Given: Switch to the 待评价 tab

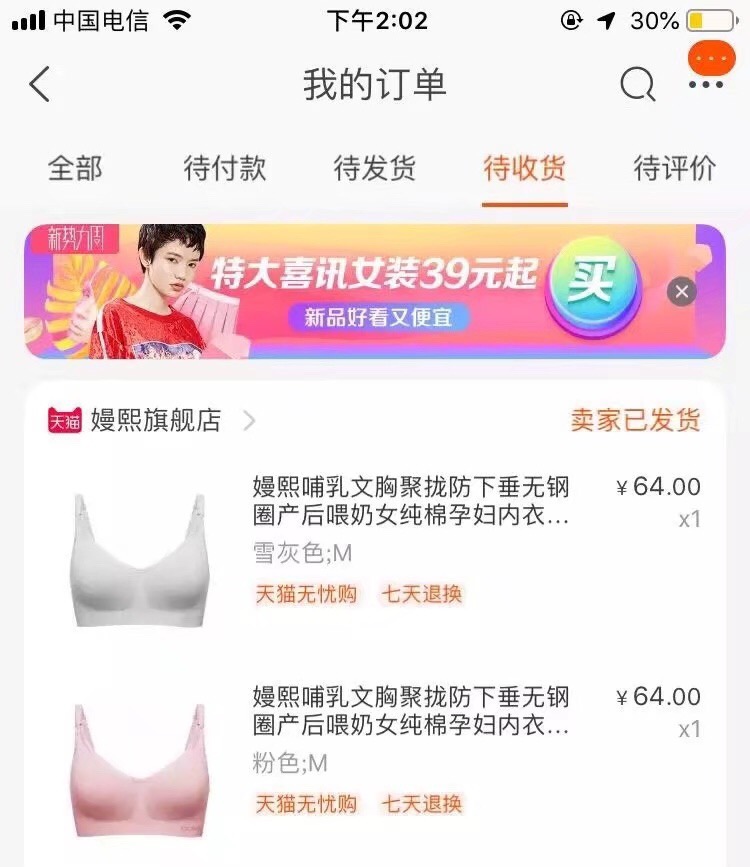Looking at the screenshot, I should tap(675, 168).
